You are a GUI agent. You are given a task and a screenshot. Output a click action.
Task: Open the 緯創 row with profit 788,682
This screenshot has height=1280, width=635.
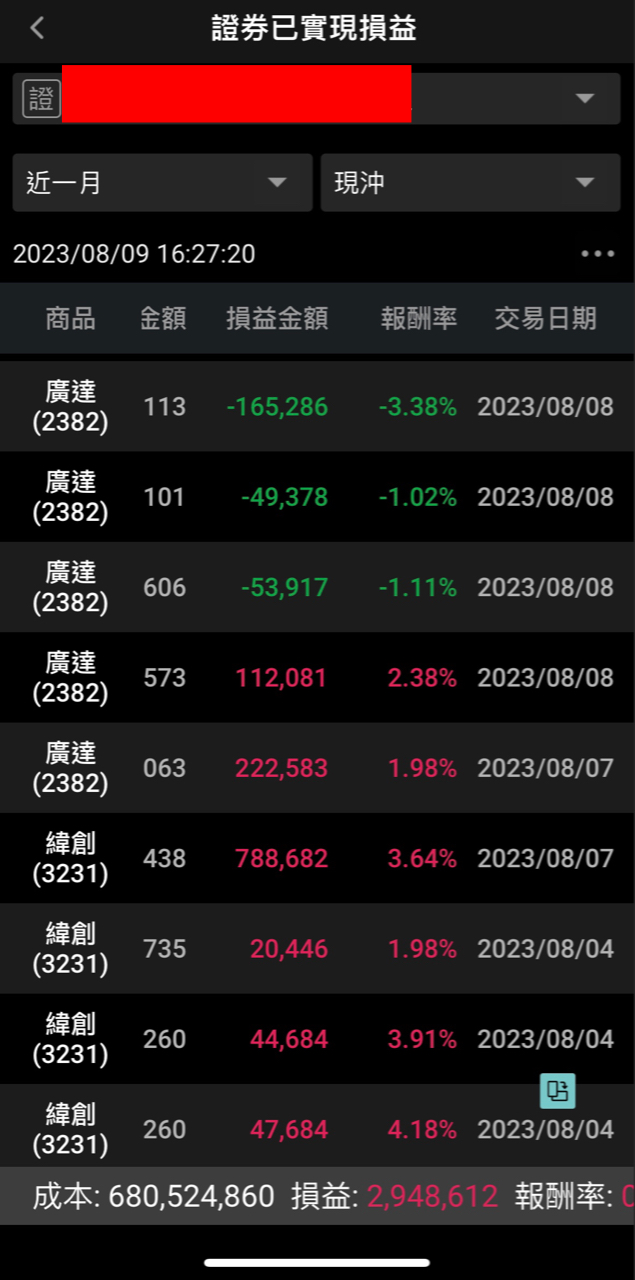[317, 858]
